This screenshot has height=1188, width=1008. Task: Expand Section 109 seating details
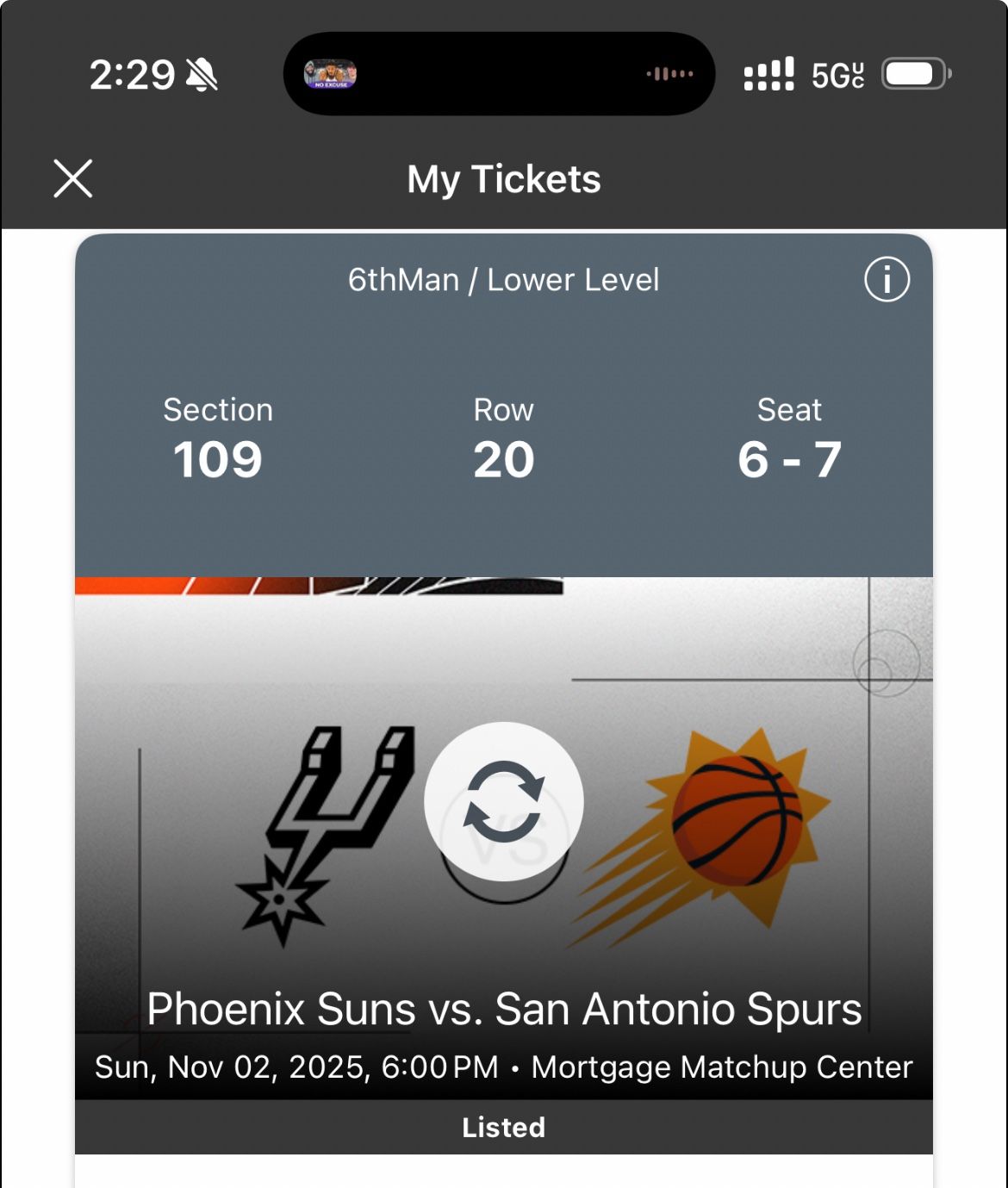pyautogui.click(x=218, y=439)
